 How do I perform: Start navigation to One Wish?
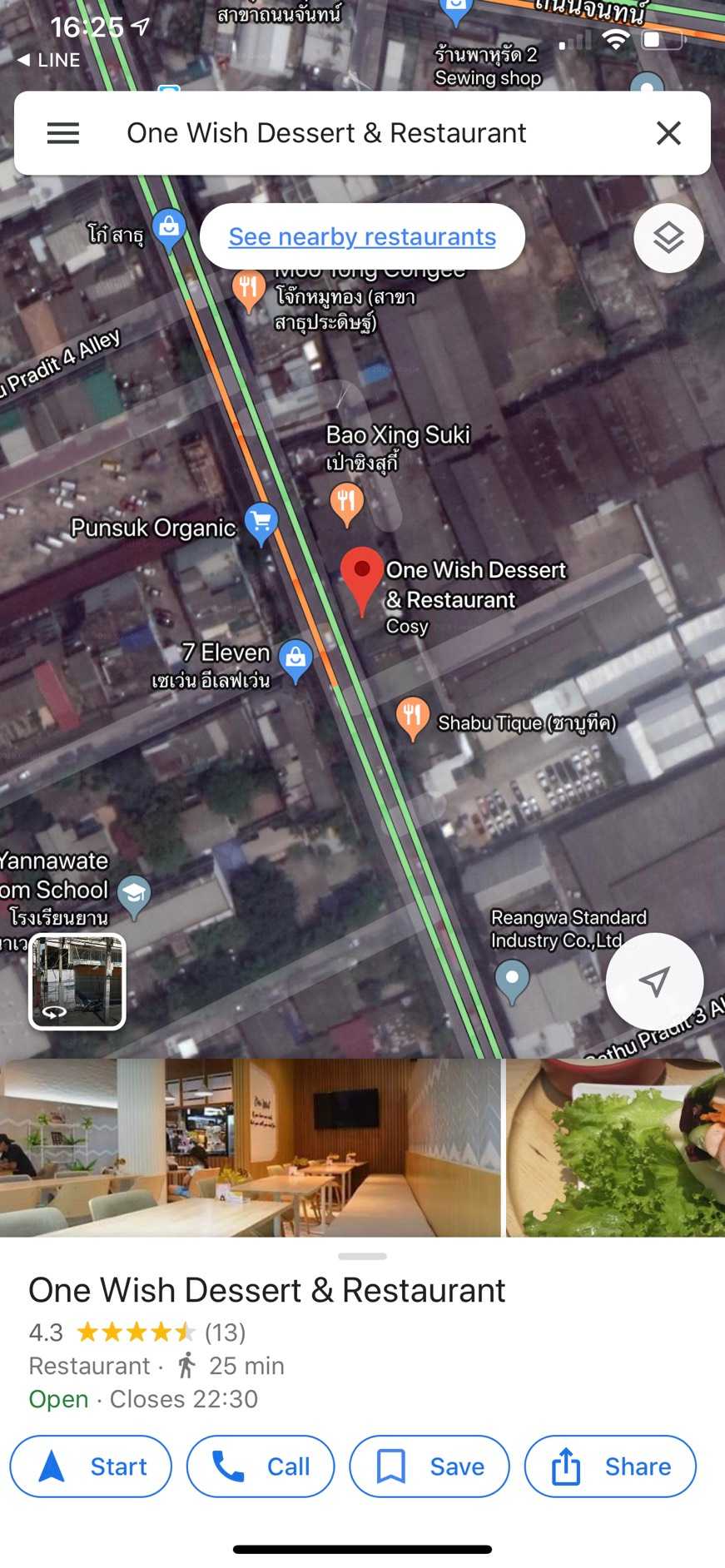click(x=91, y=1466)
